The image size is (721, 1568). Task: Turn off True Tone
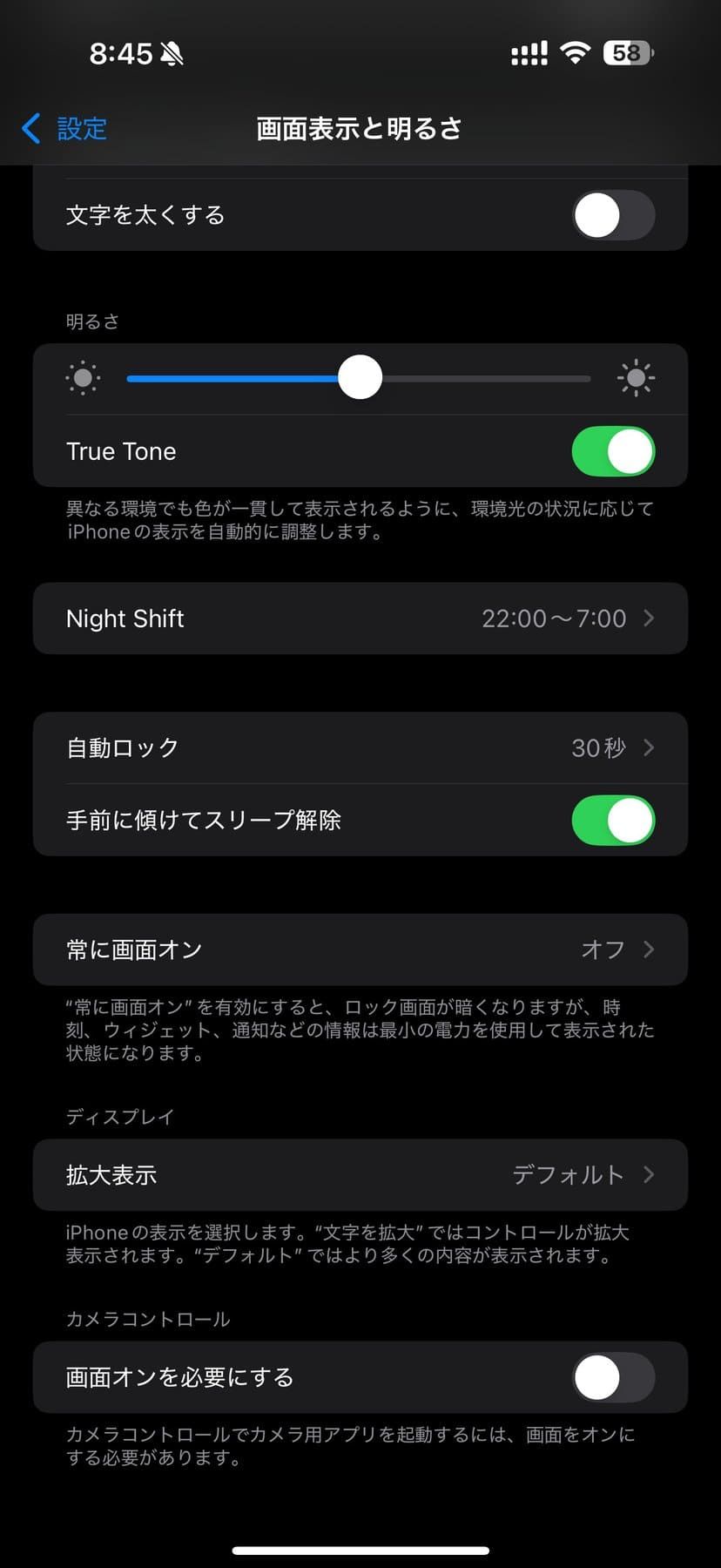pyautogui.click(x=613, y=451)
